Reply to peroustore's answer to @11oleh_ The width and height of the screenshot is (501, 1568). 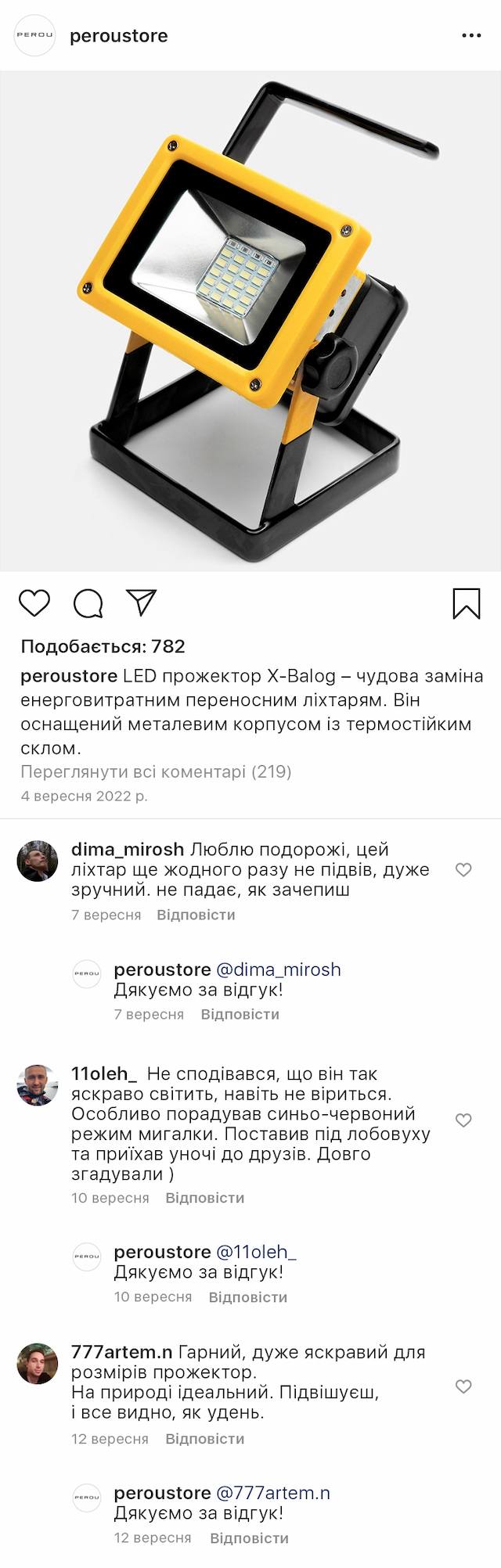[x=247, y=1297]
